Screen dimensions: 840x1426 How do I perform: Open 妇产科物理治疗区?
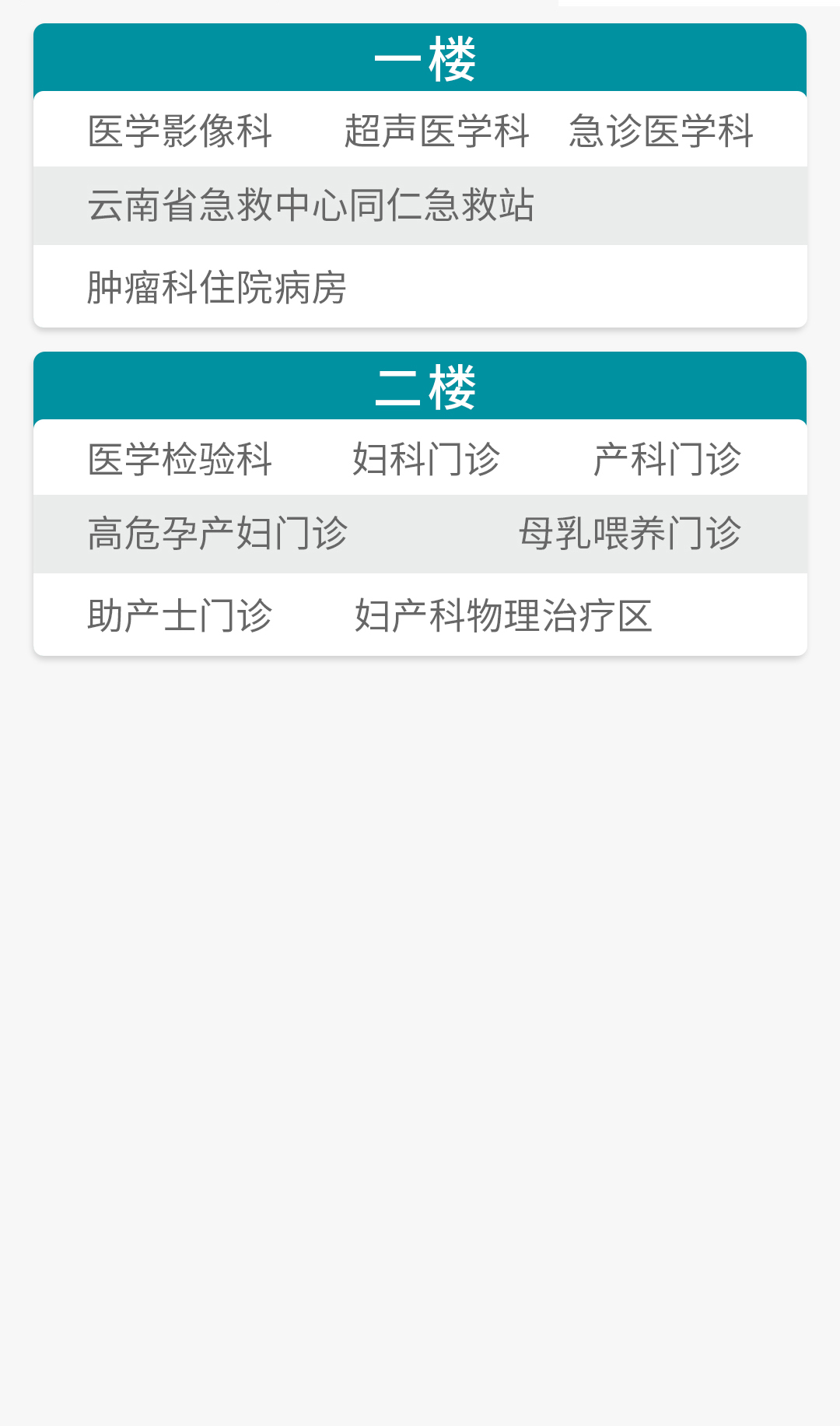503,616
